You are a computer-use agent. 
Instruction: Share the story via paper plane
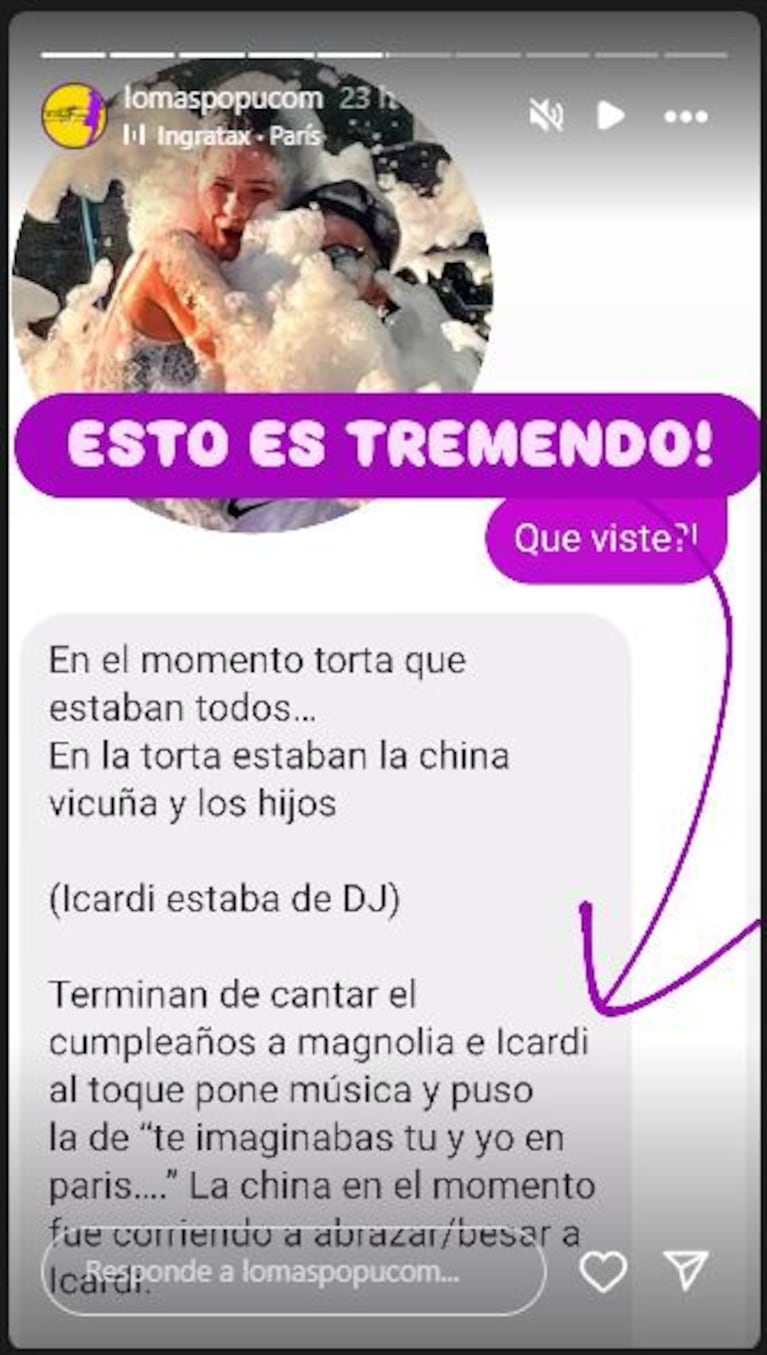(x=686, y=1270)
